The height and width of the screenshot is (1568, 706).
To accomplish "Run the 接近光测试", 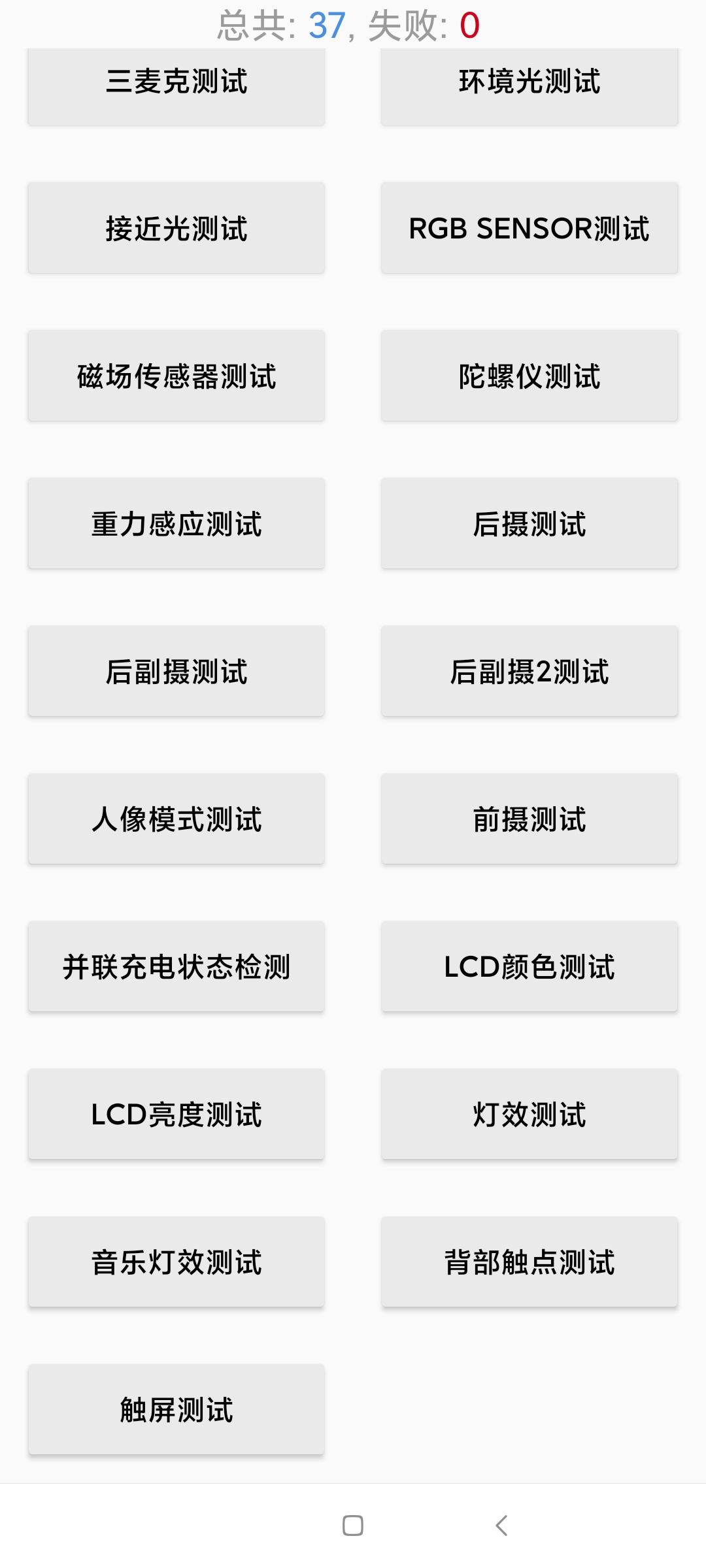I will (x=176, y=229).
